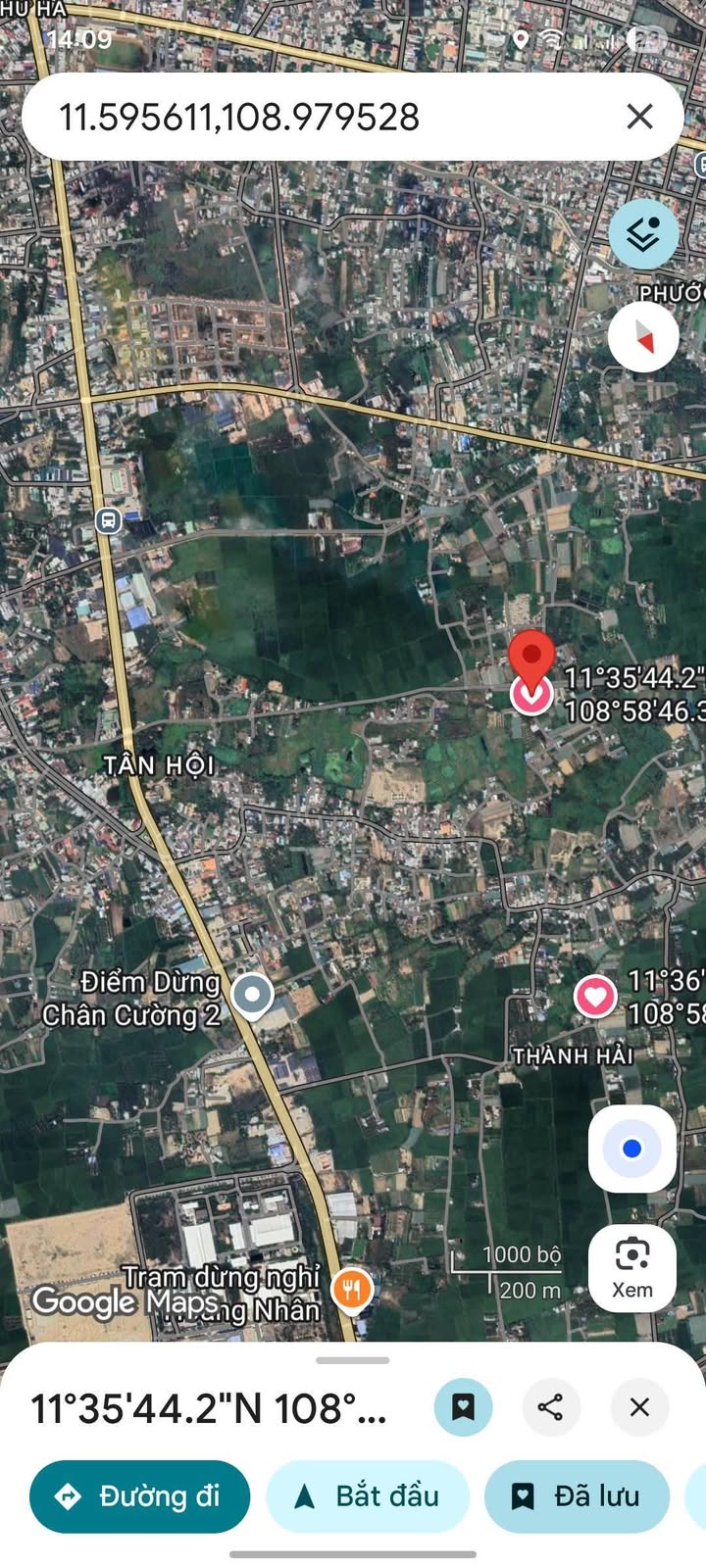Tap the compass to reset orientation
Screen dimensions: 706x1568
pos(643,338)
